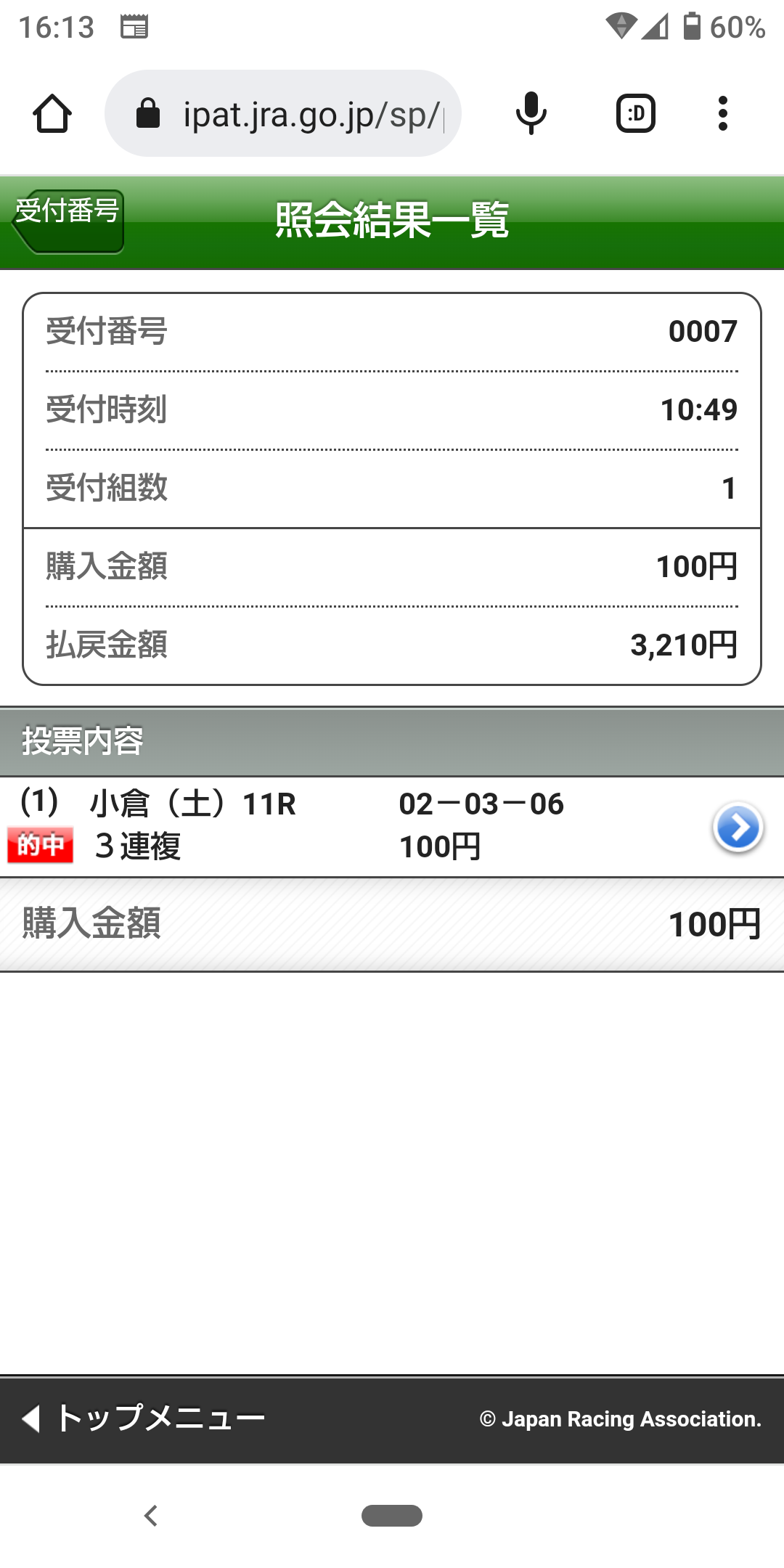The height and width of the screenshot is (1568, 784).
Task: Open details of the 小倉 11R bet
Action: coord(738,827)
